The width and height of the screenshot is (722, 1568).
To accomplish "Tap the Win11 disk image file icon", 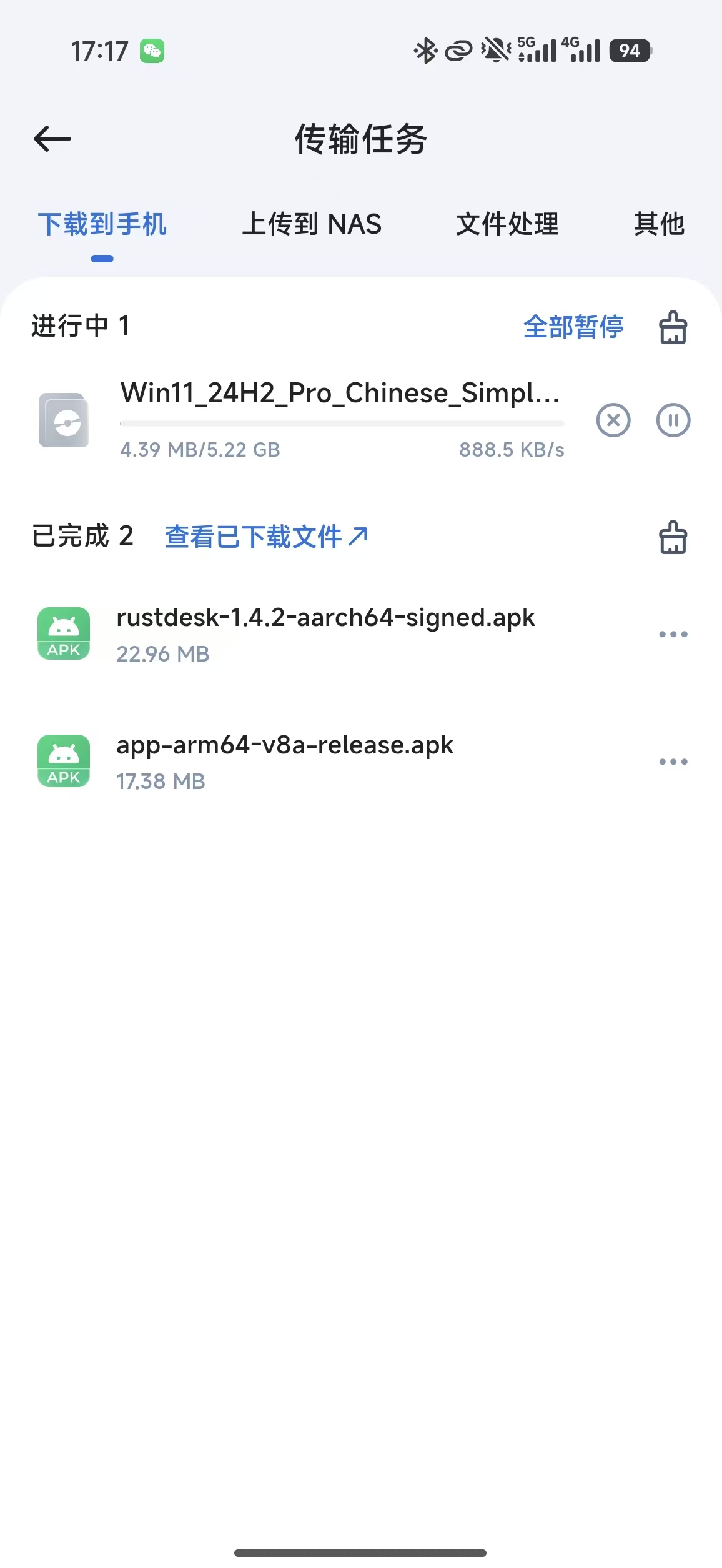I will (x=63, y=421).
